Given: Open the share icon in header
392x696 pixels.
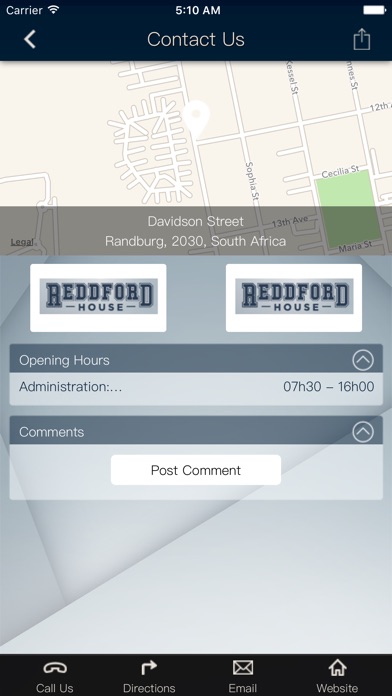Looking at the screenshot, I should (x=361, y=39).
